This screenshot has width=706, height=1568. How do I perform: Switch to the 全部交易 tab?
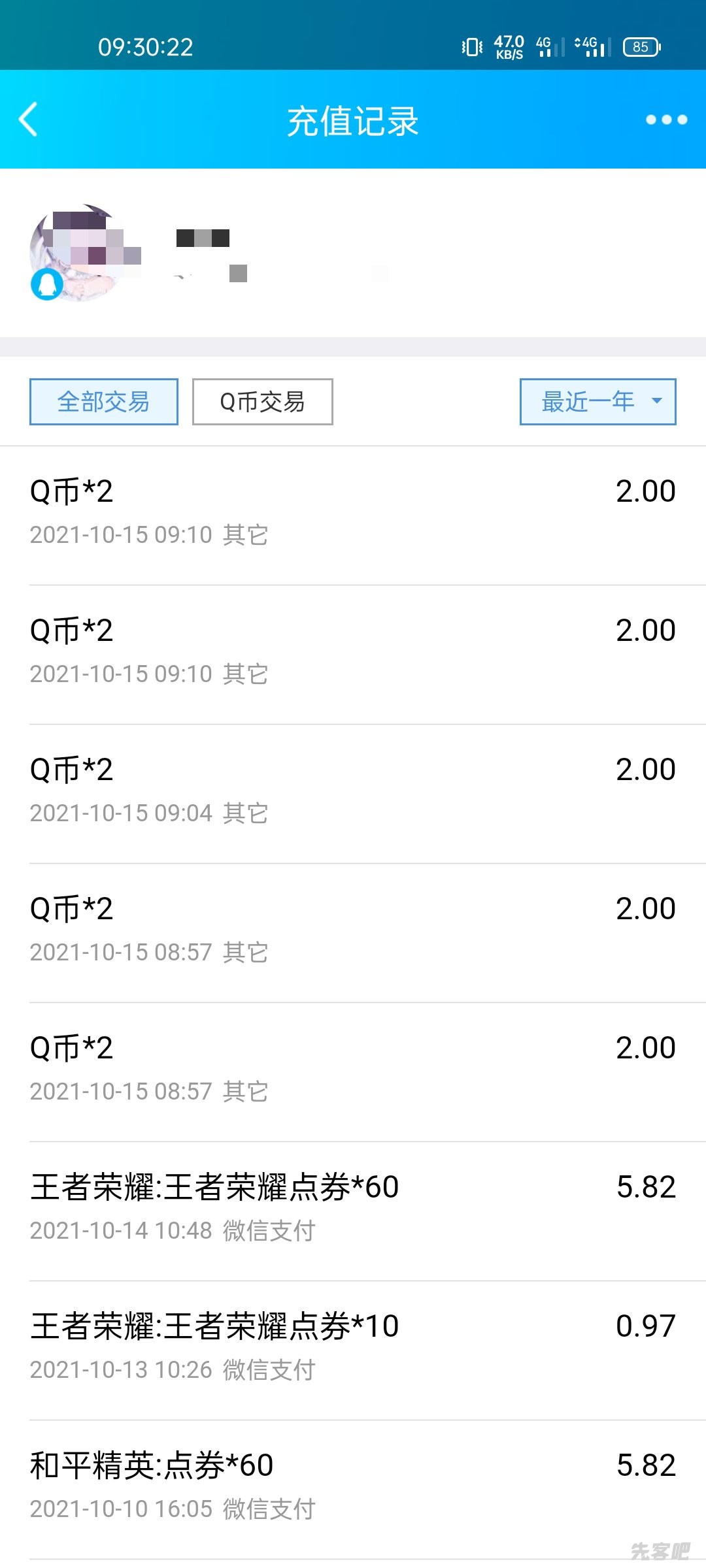(x=104, y=402)
